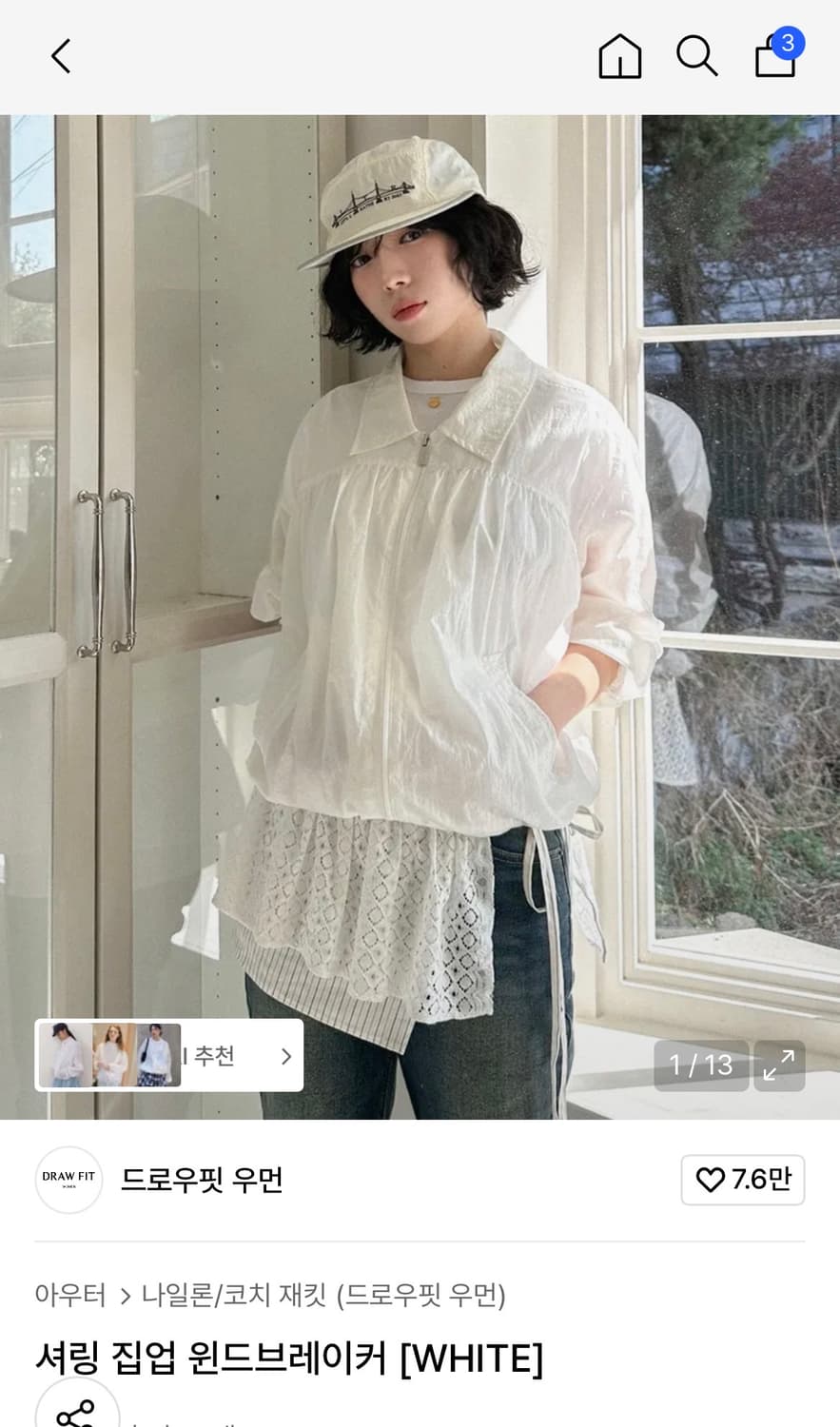This screenshot has width=840, height=1427.
Task: Open the DRAW FIT brand logo
Action: [x=68, y=1180]
